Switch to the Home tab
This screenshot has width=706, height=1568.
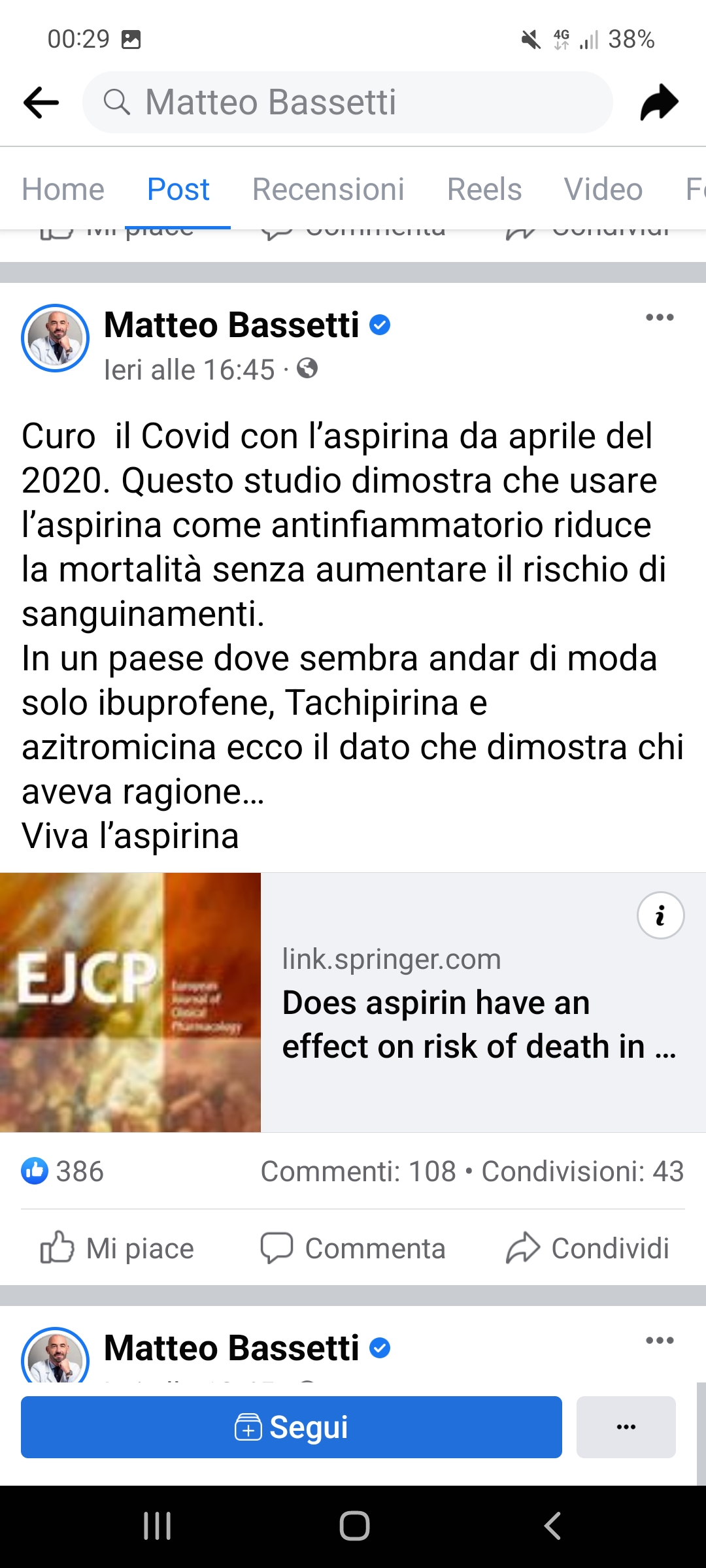click(63, 189)
